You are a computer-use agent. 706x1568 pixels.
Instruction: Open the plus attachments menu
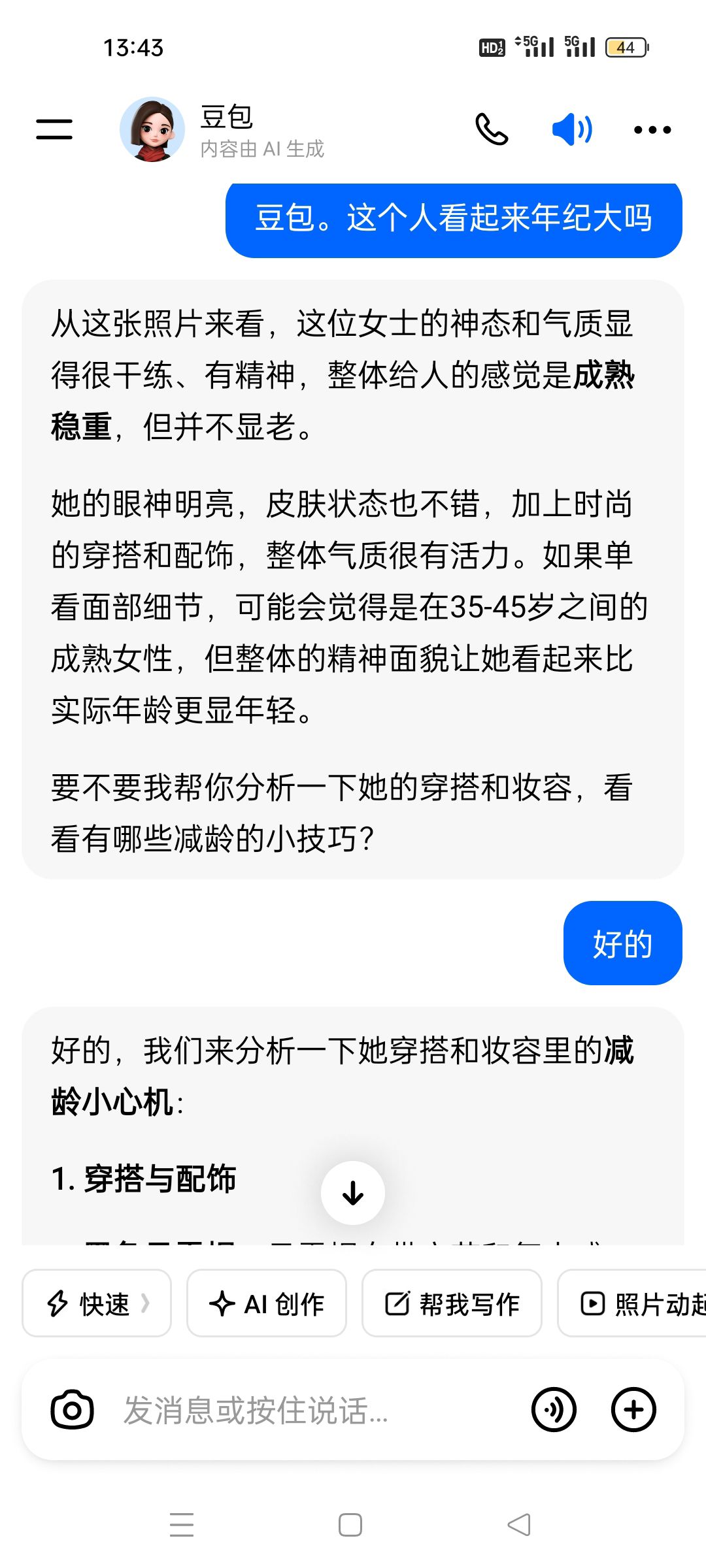(633, 1410)
